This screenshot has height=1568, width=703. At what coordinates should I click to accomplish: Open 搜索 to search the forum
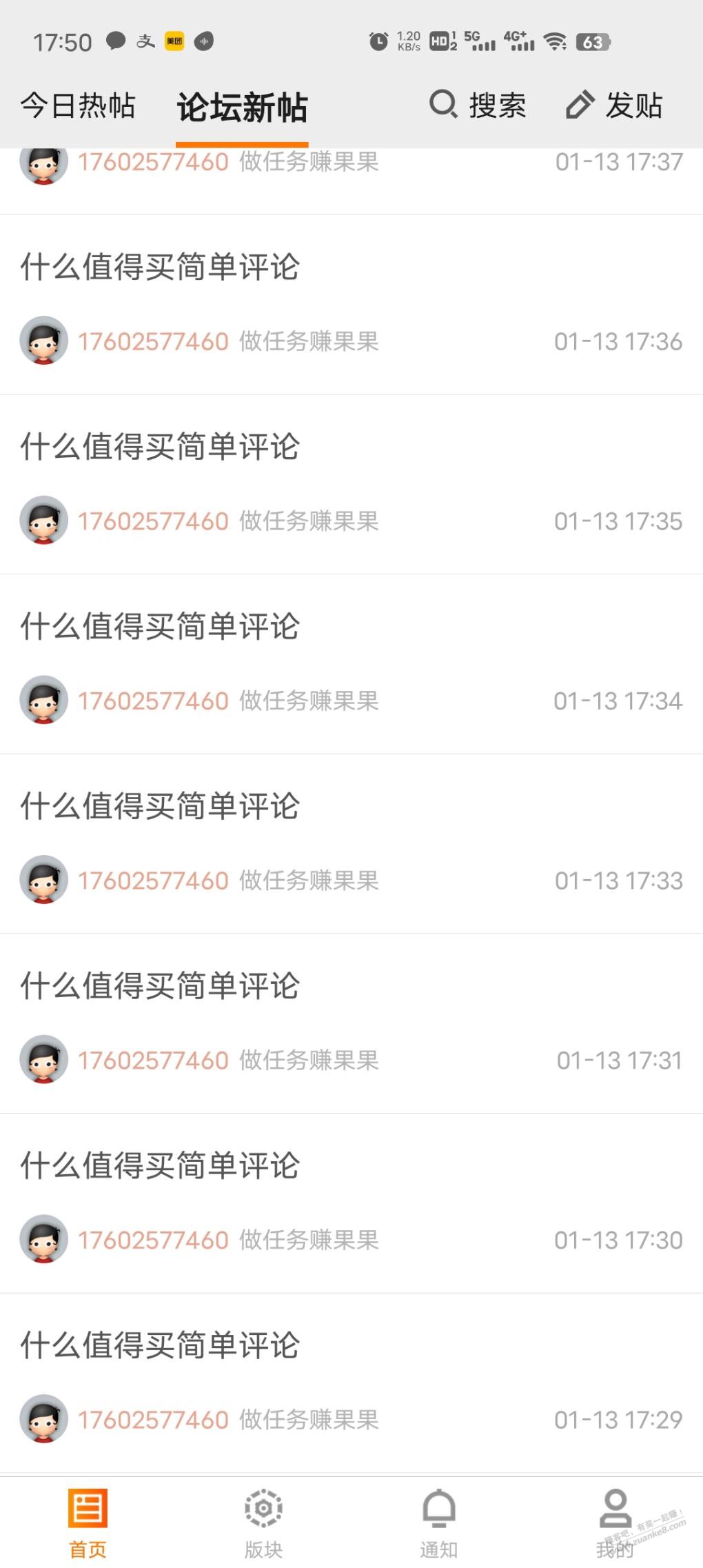click(x=478, y=105)
